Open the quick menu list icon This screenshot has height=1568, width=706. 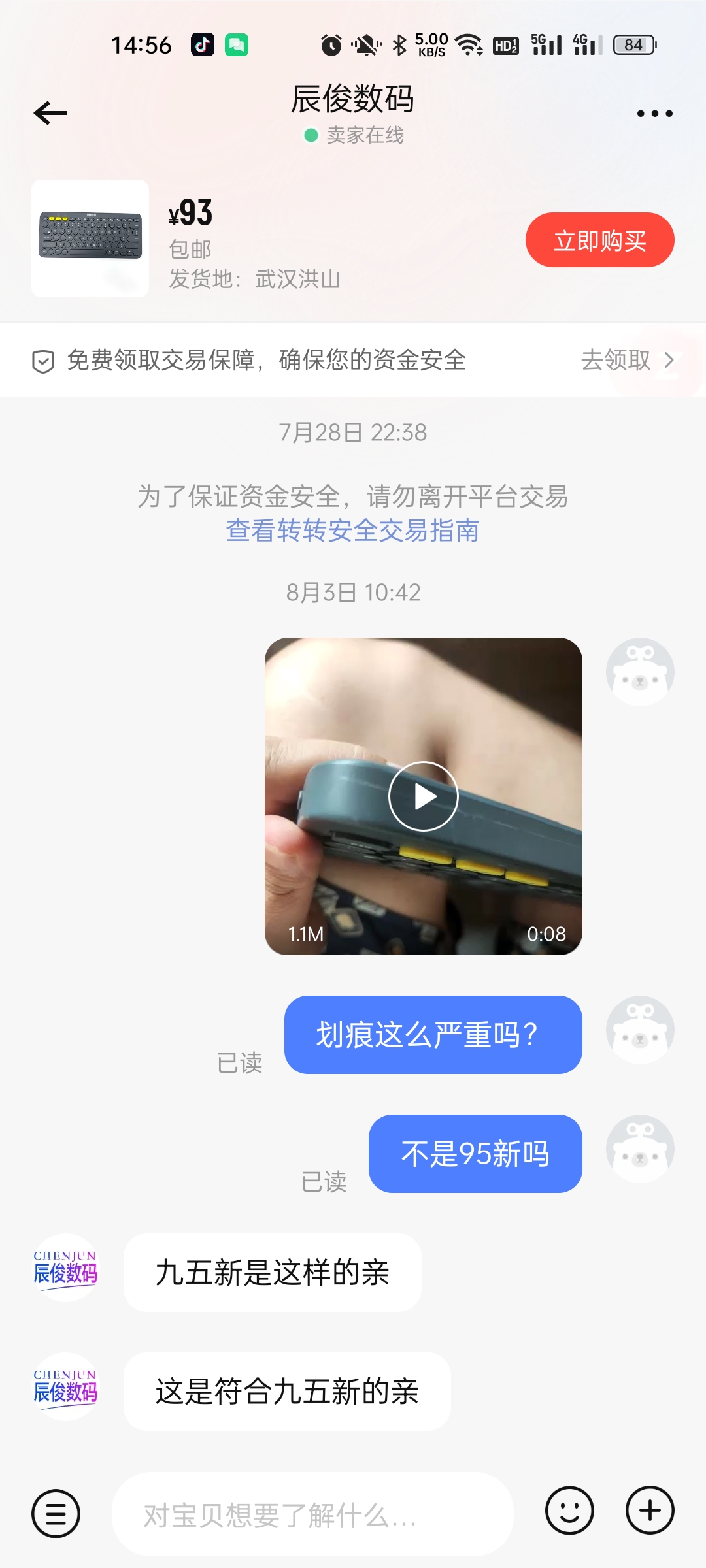coord(56,1513)
